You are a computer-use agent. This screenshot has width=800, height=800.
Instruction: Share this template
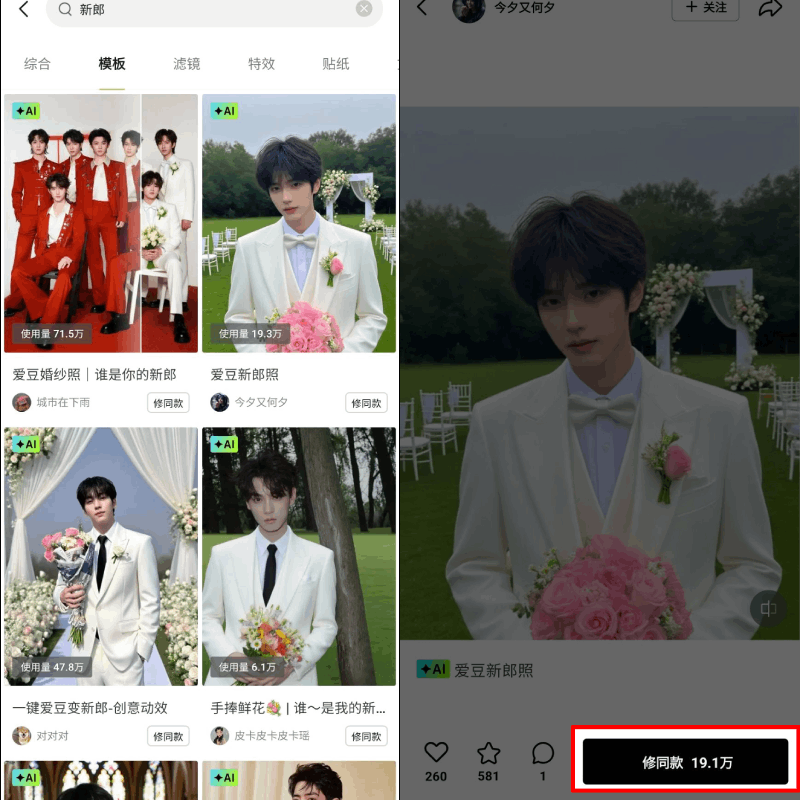769,8
